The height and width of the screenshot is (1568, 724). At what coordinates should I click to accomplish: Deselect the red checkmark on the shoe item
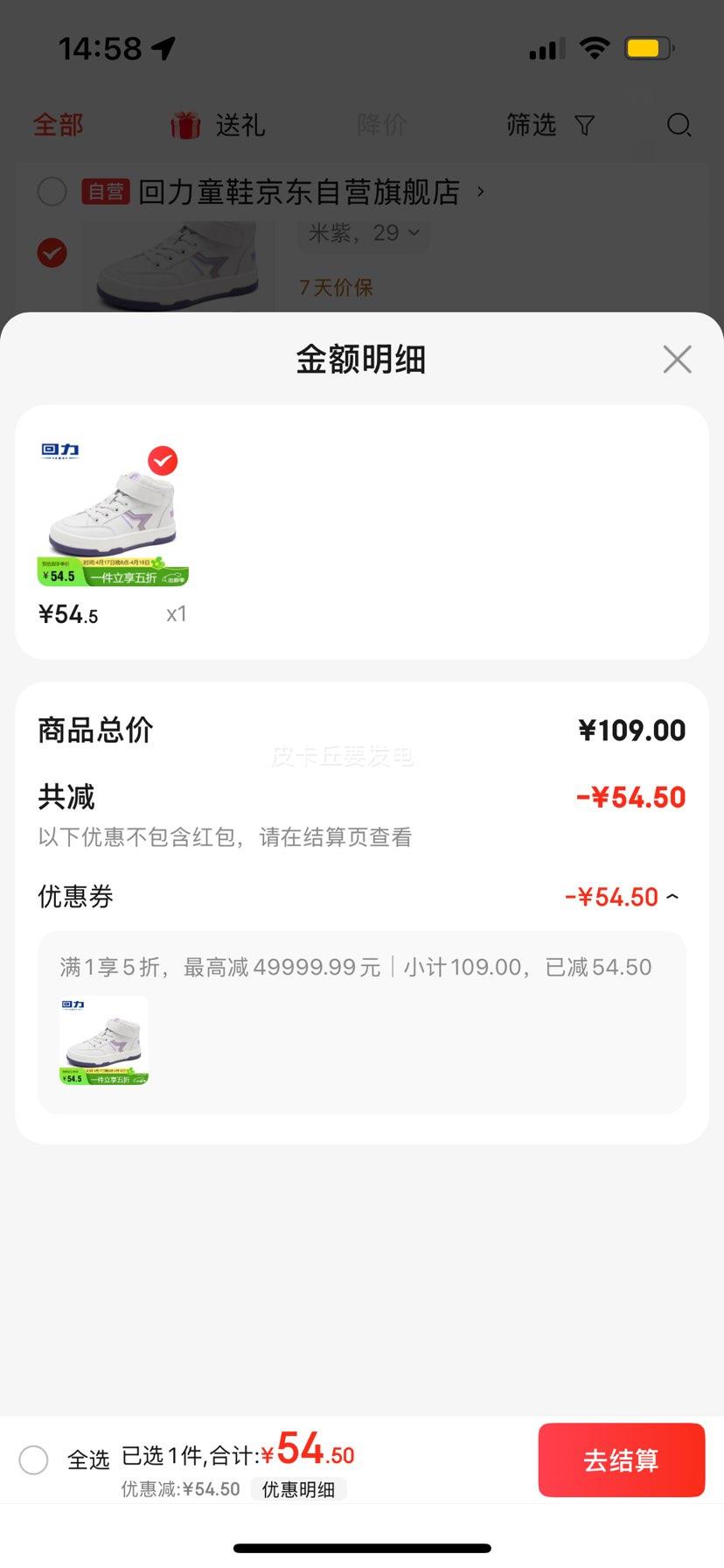163,461
